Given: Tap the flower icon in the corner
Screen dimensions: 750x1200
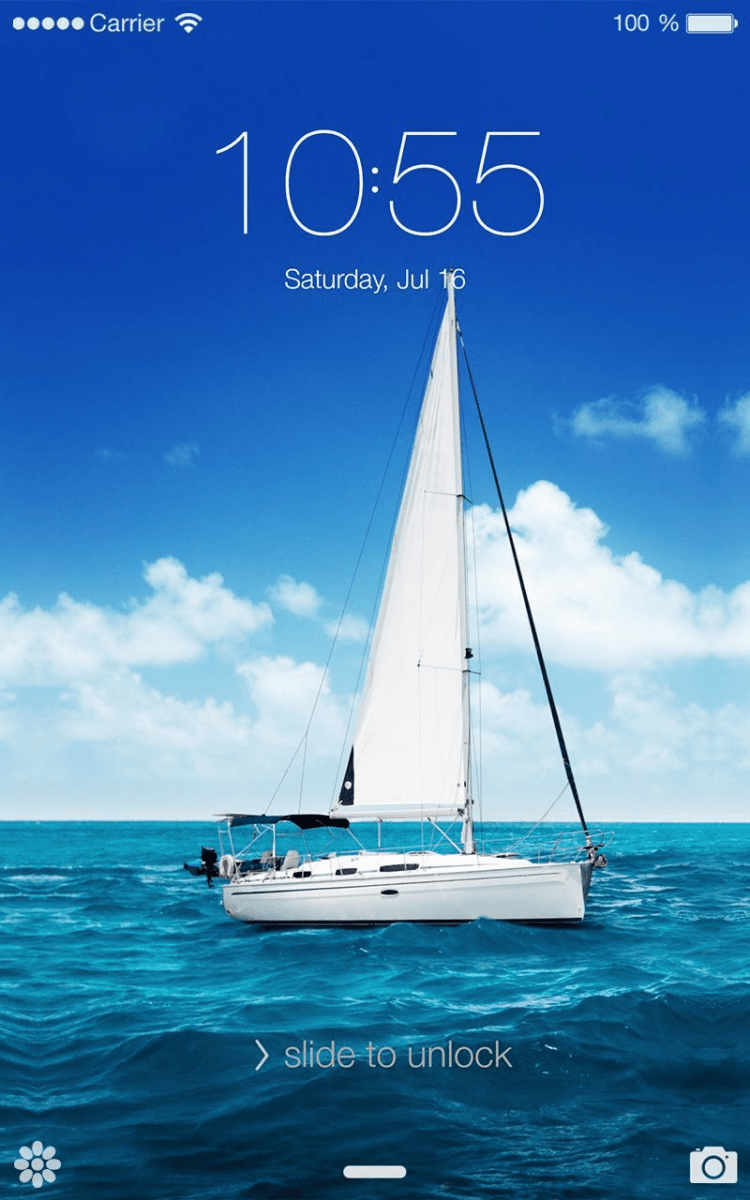Looking at the screenshot, I should point(37,1164).
